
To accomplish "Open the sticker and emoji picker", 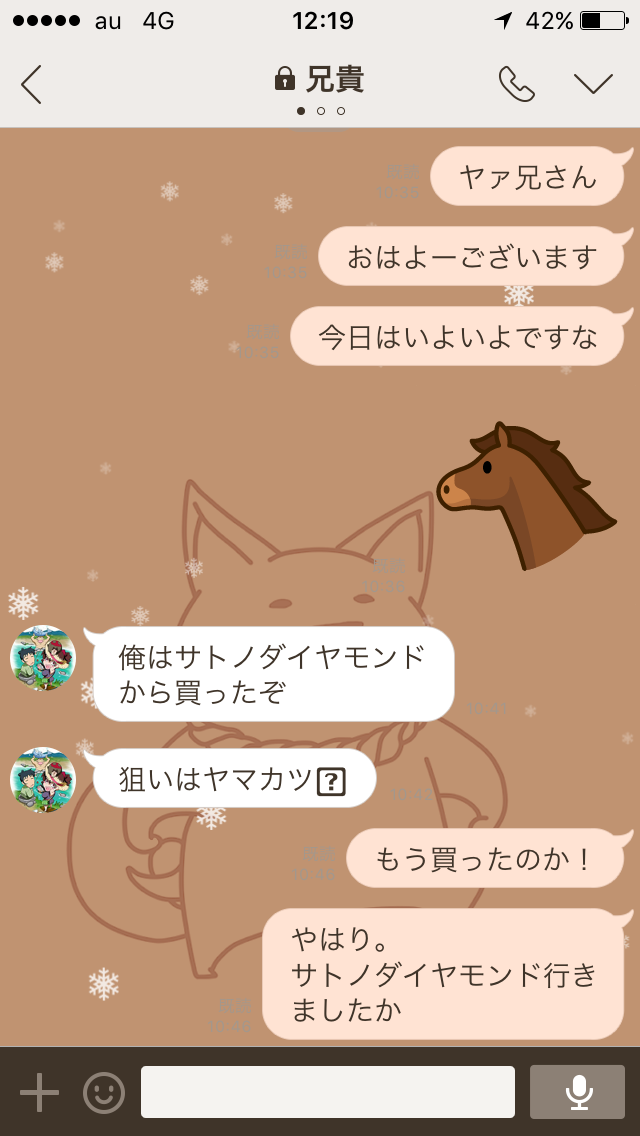I will (104, 1092).
